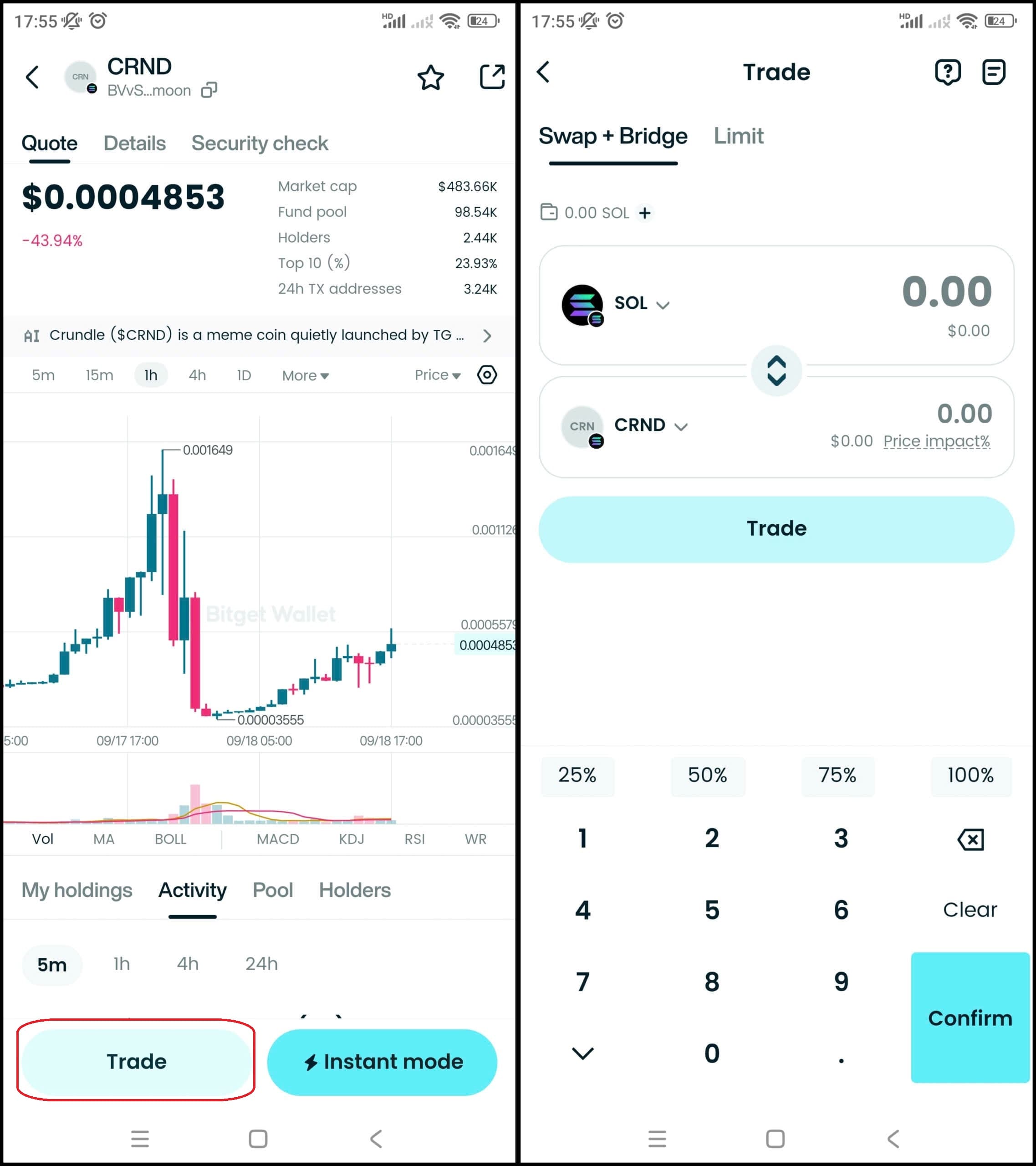Show the MACD indicator
The image size is (1036, 1166).
click(x=278, y=839)
